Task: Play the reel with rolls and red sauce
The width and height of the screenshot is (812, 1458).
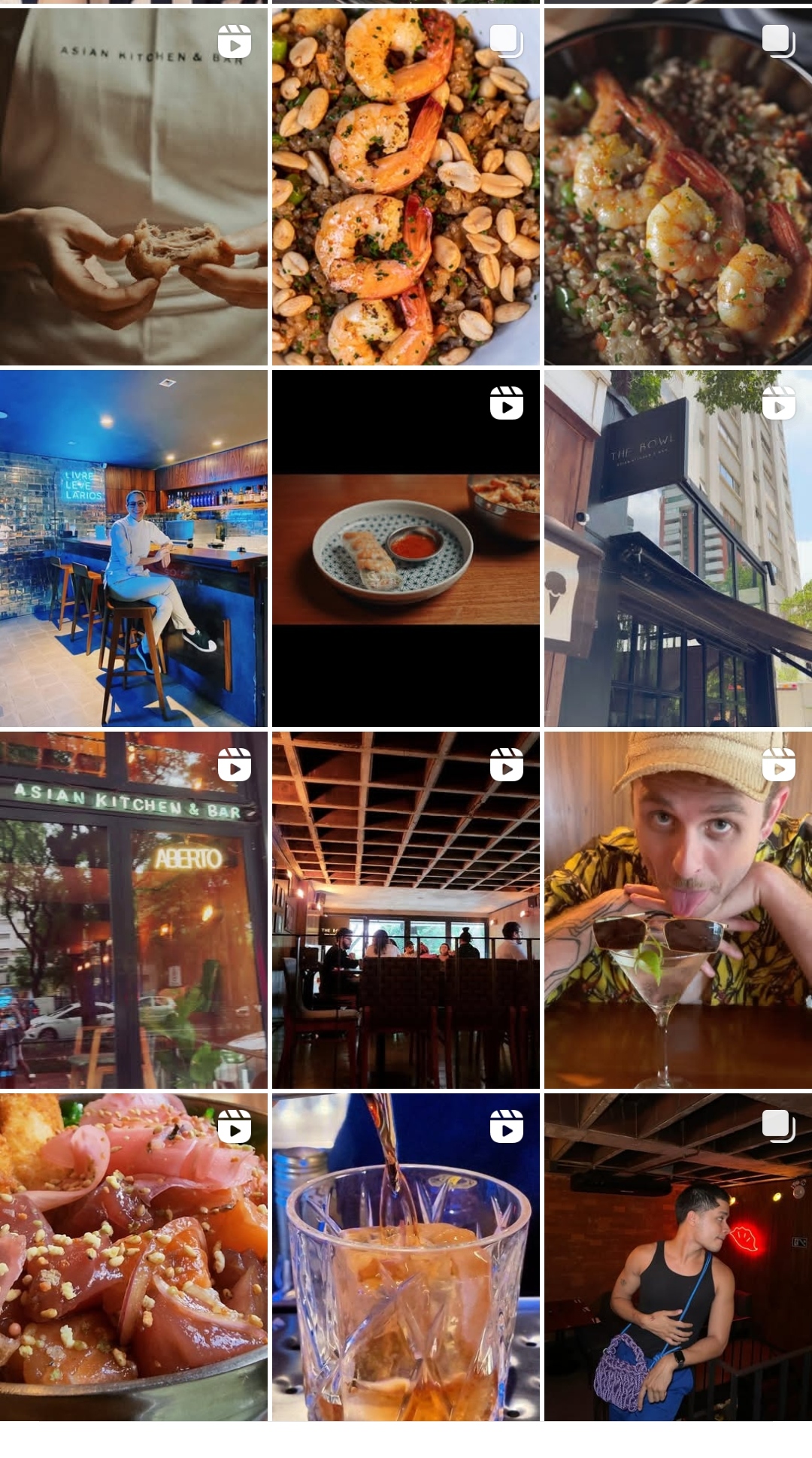Action: click(x=406, y=548)
